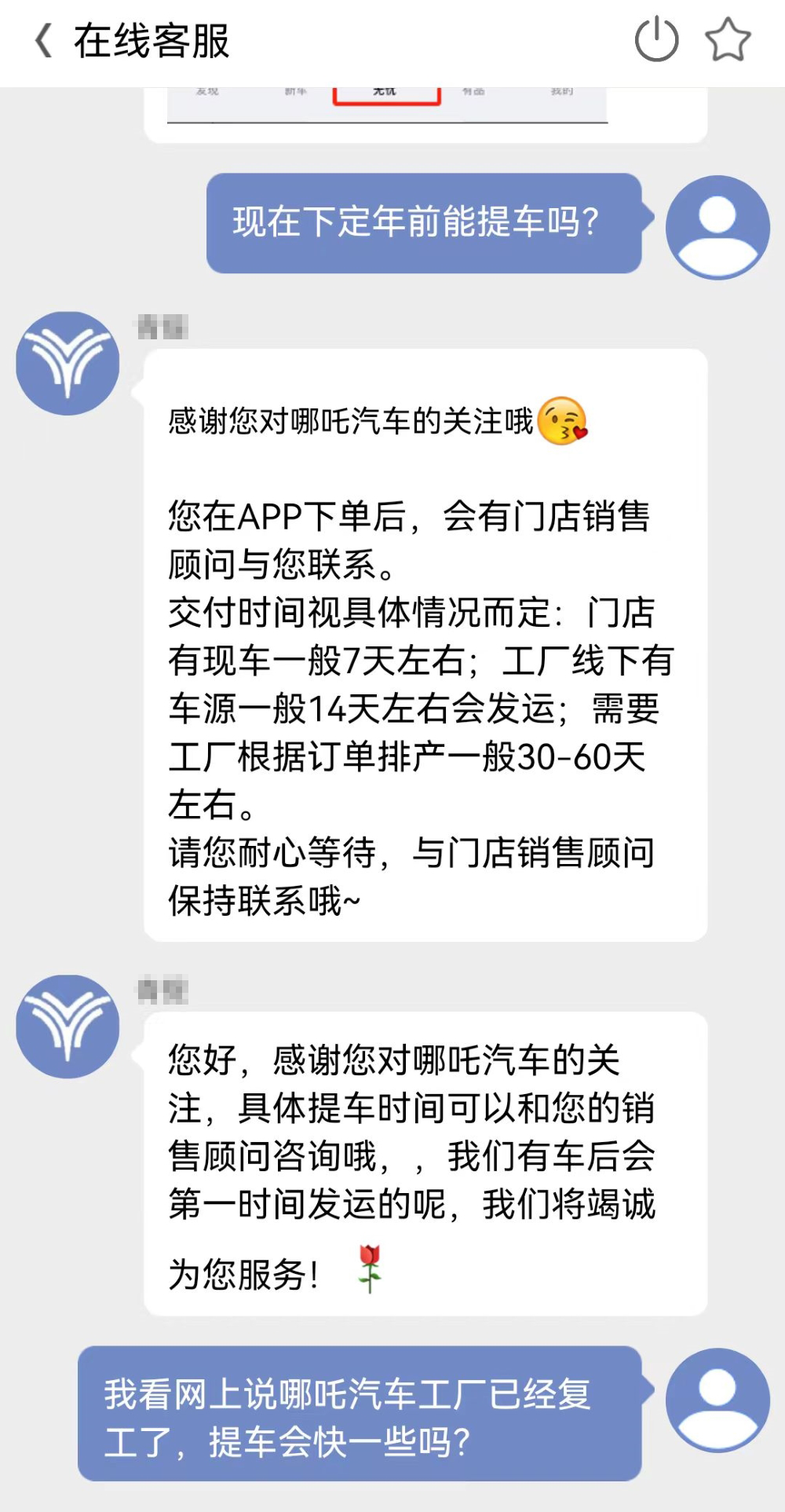Go back from the 在线客服 chat
Screen dimensions: 785x1512
(44, 41)
